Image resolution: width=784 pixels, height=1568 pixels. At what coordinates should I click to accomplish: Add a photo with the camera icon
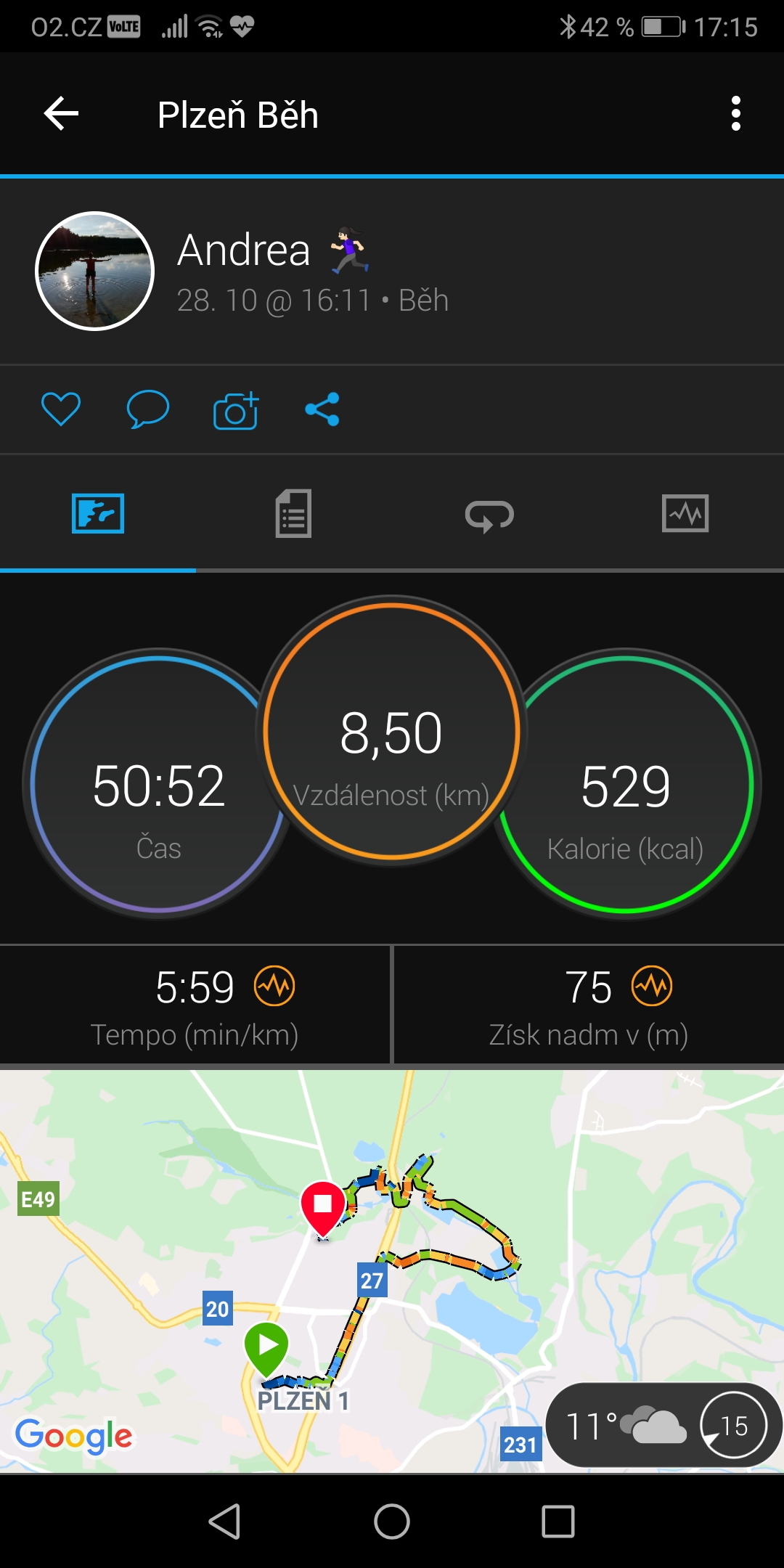pos(236,410)
